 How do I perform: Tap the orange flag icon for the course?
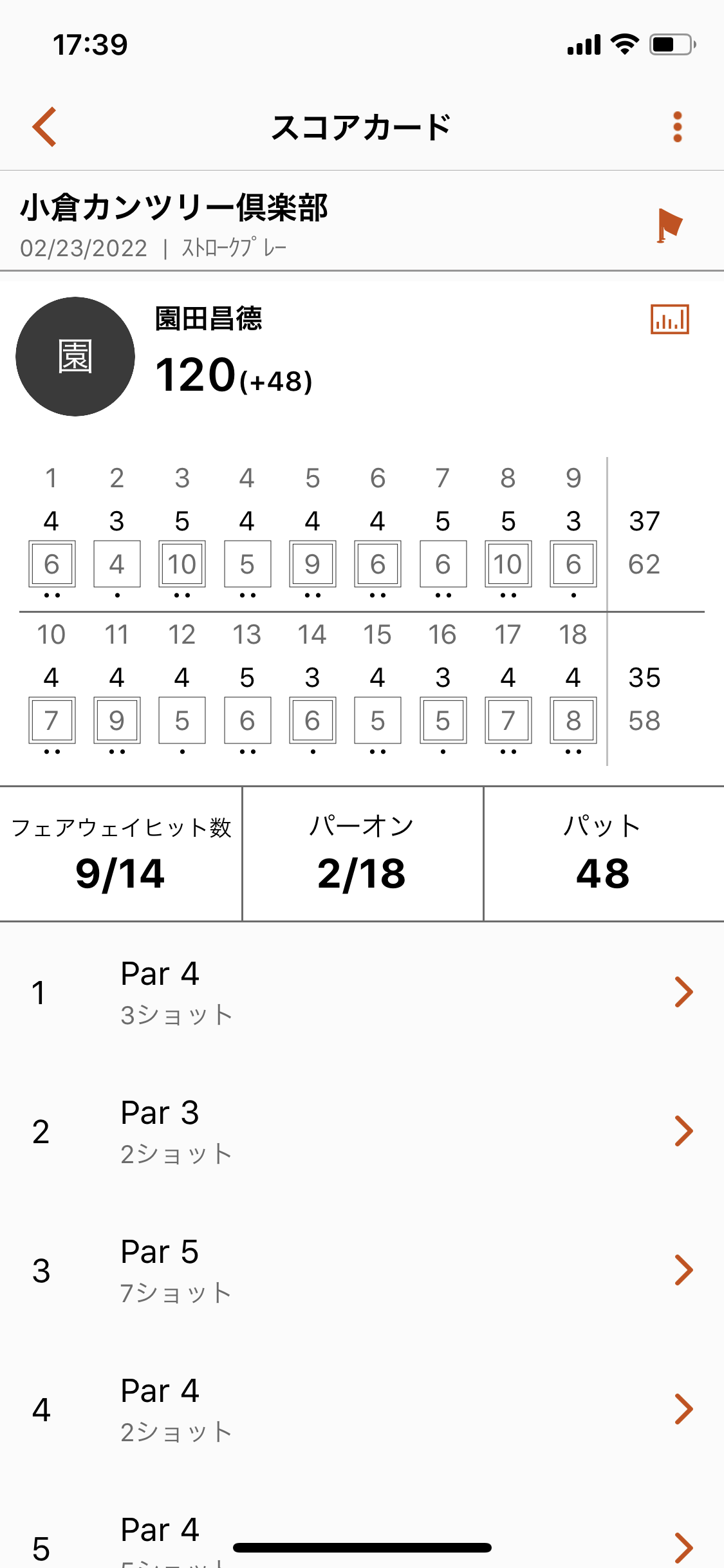point(669,225)
